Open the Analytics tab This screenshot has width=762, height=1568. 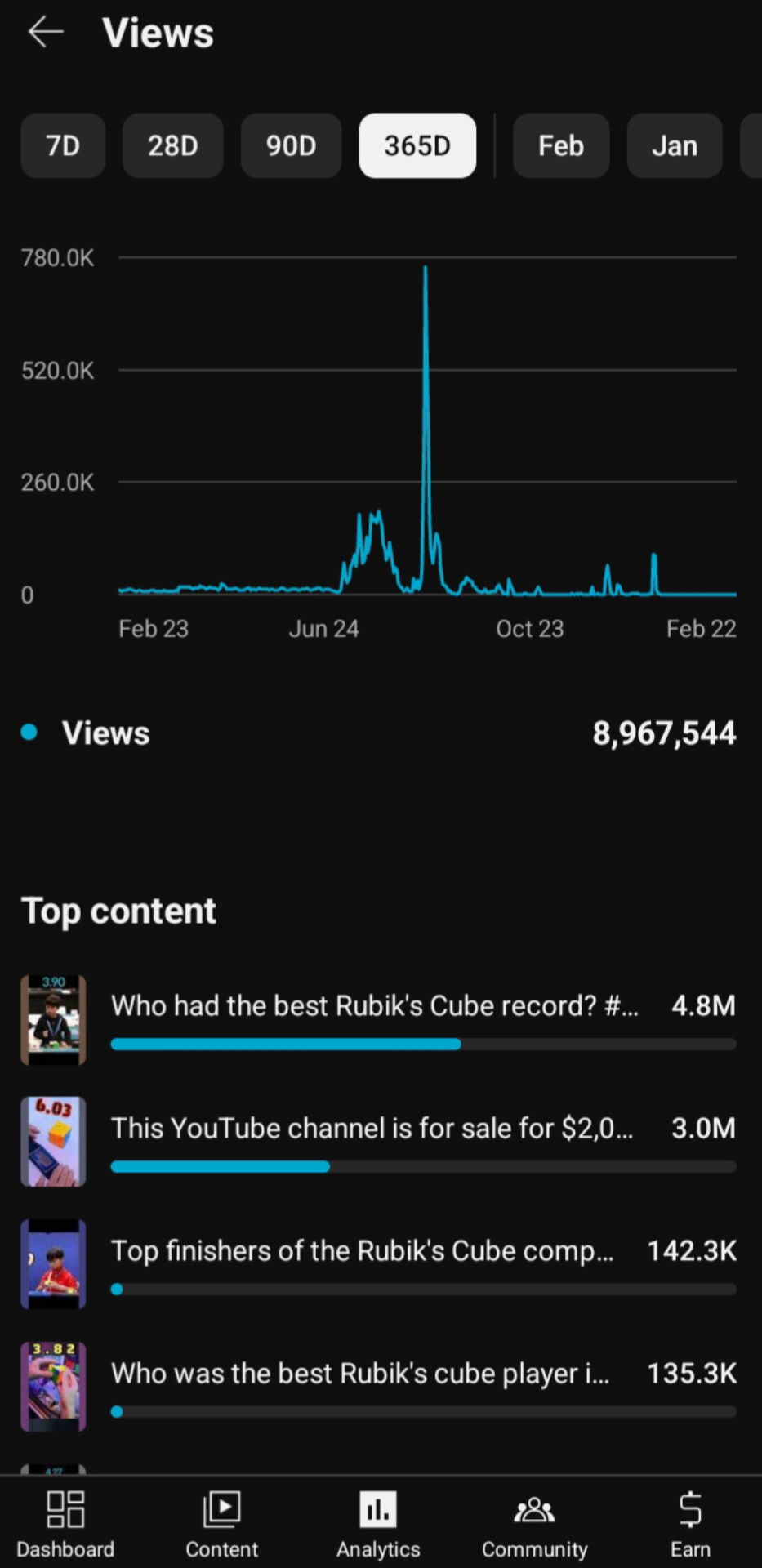point(378,1524)
